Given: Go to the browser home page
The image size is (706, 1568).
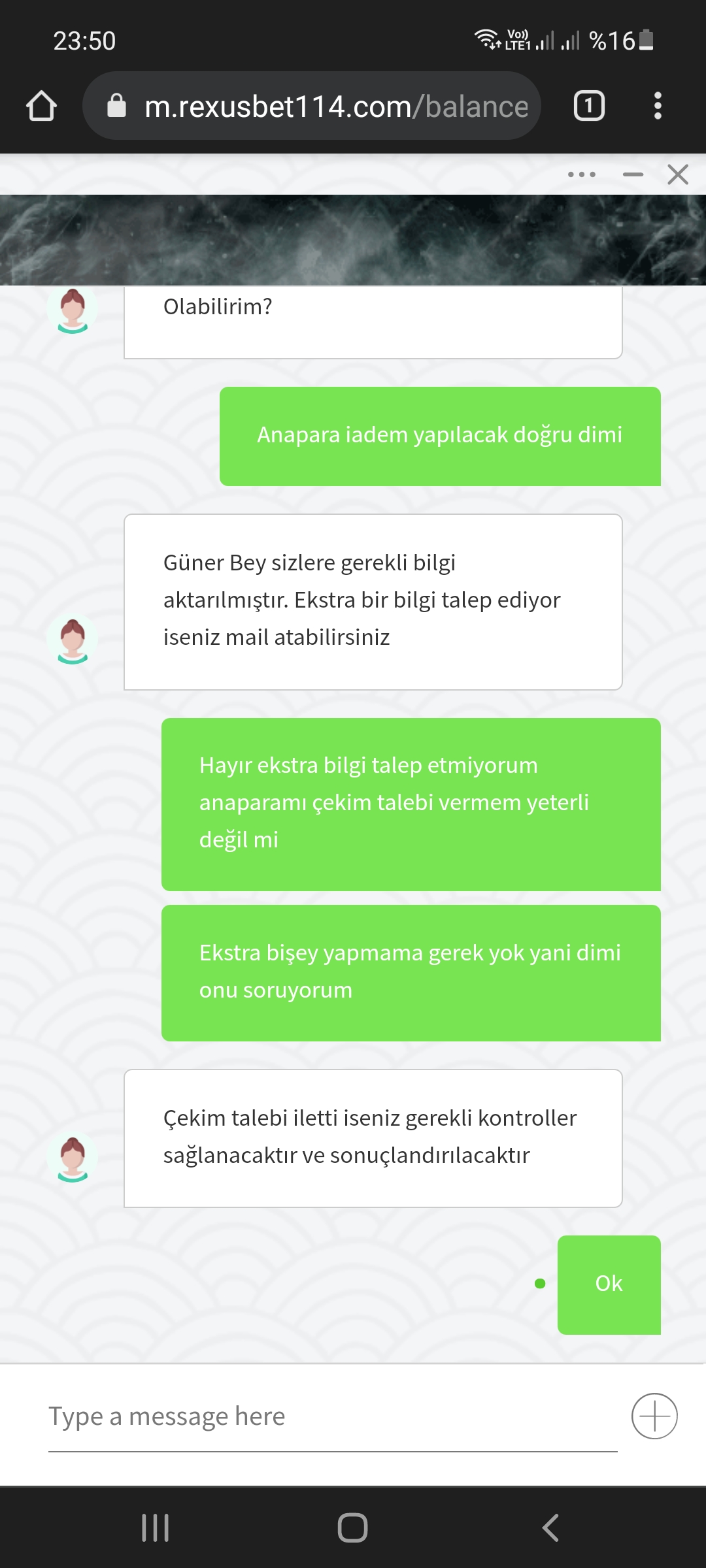Looking at the screenshot, I should point(41,106).
